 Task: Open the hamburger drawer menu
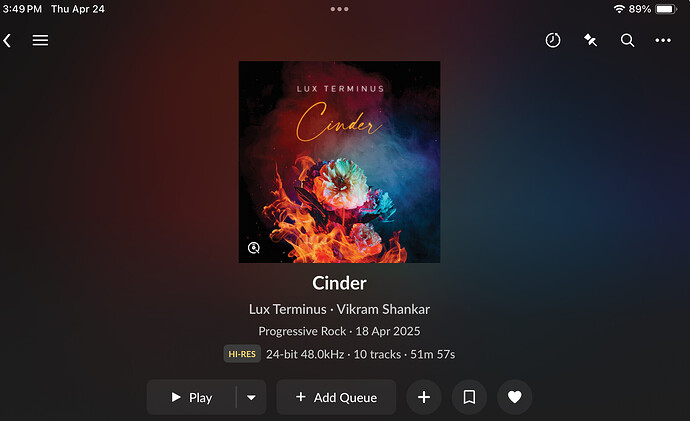point(40,41)
